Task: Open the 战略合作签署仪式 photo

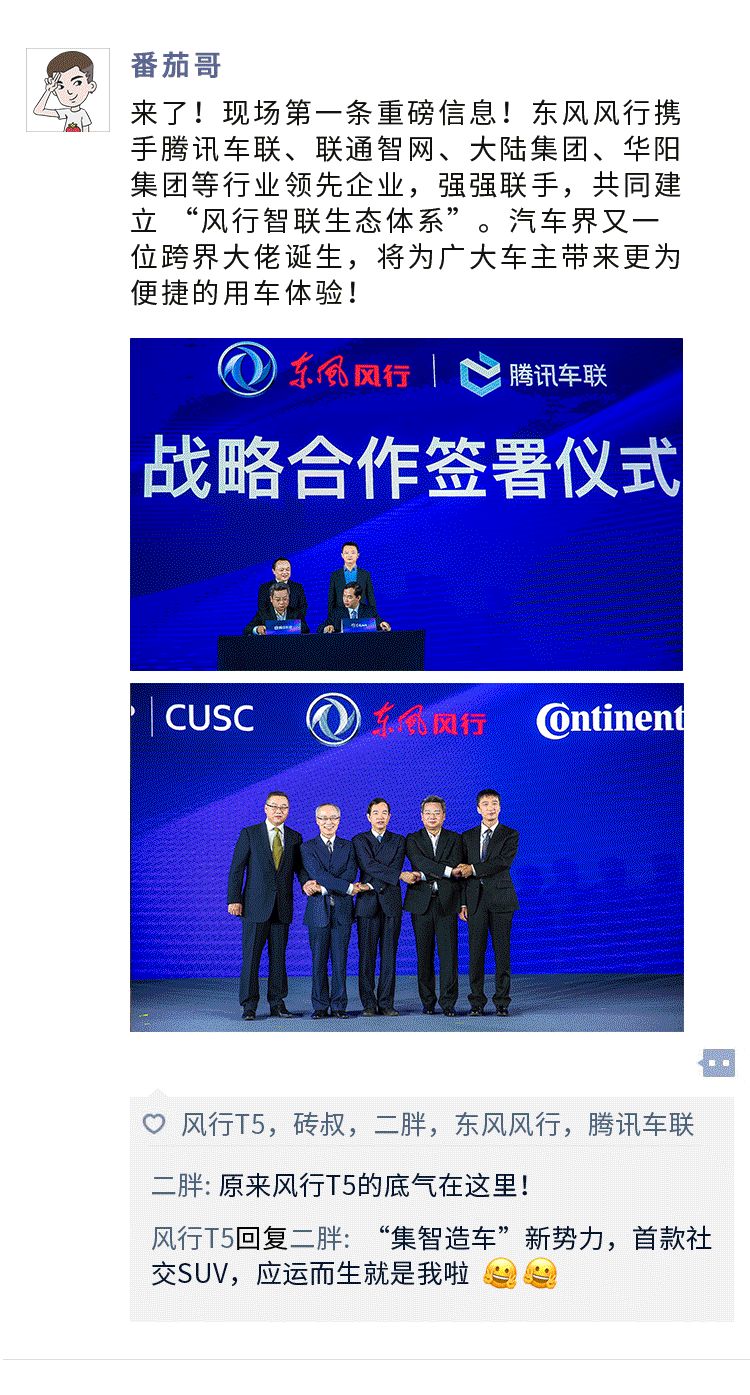Action: click(406, 504)
